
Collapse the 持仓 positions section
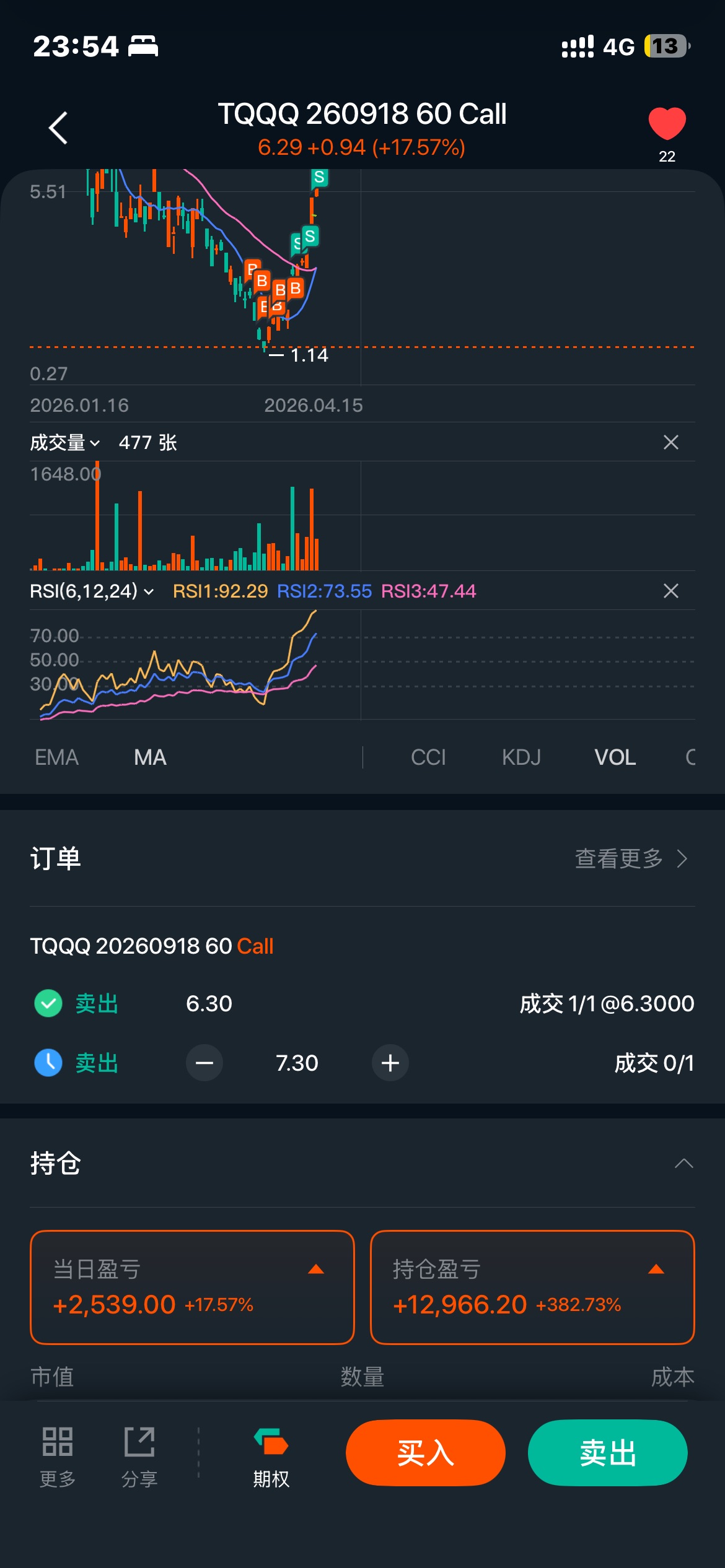tap(683, 1164)
